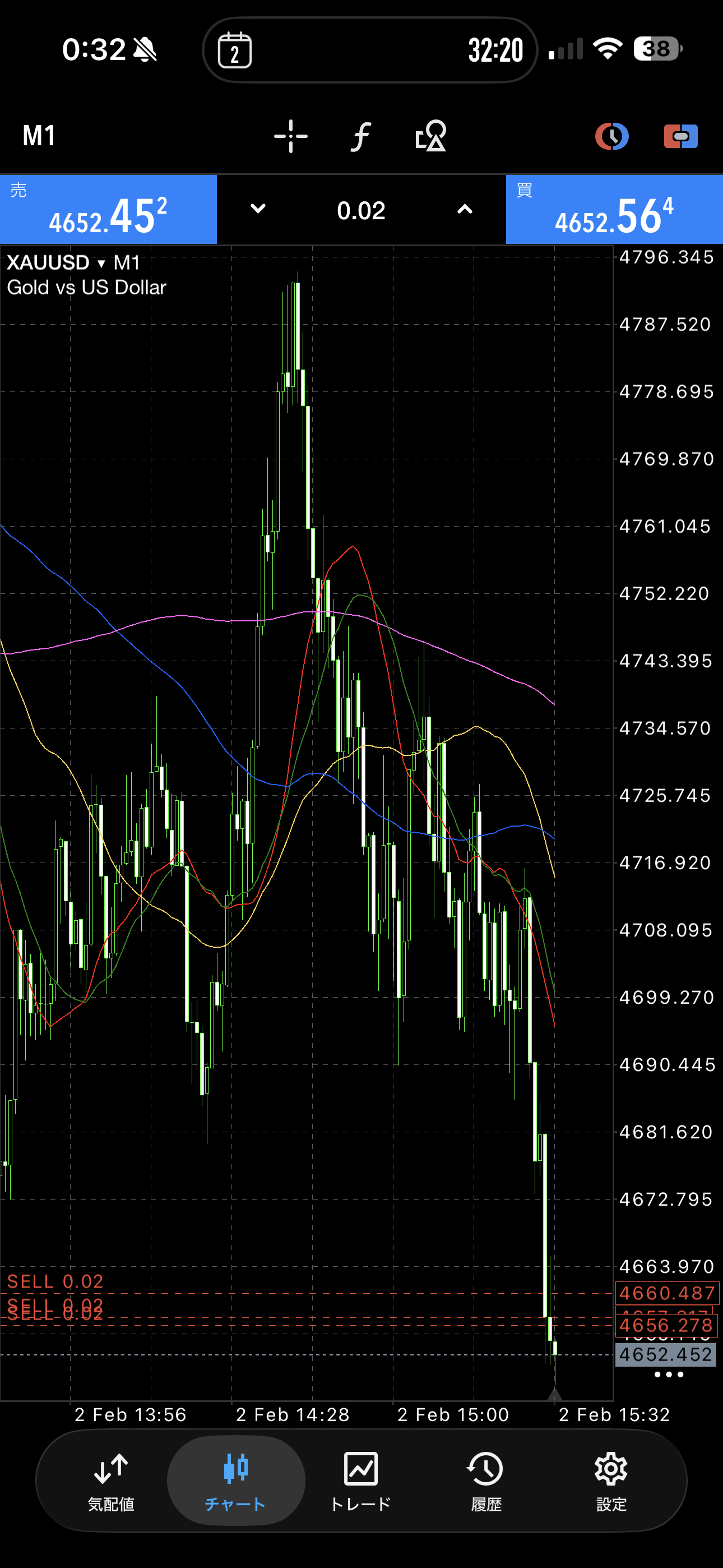Viewport: 723px width, 1568px height.
Task: Select the チャート tab
Action: (235, 1479)
